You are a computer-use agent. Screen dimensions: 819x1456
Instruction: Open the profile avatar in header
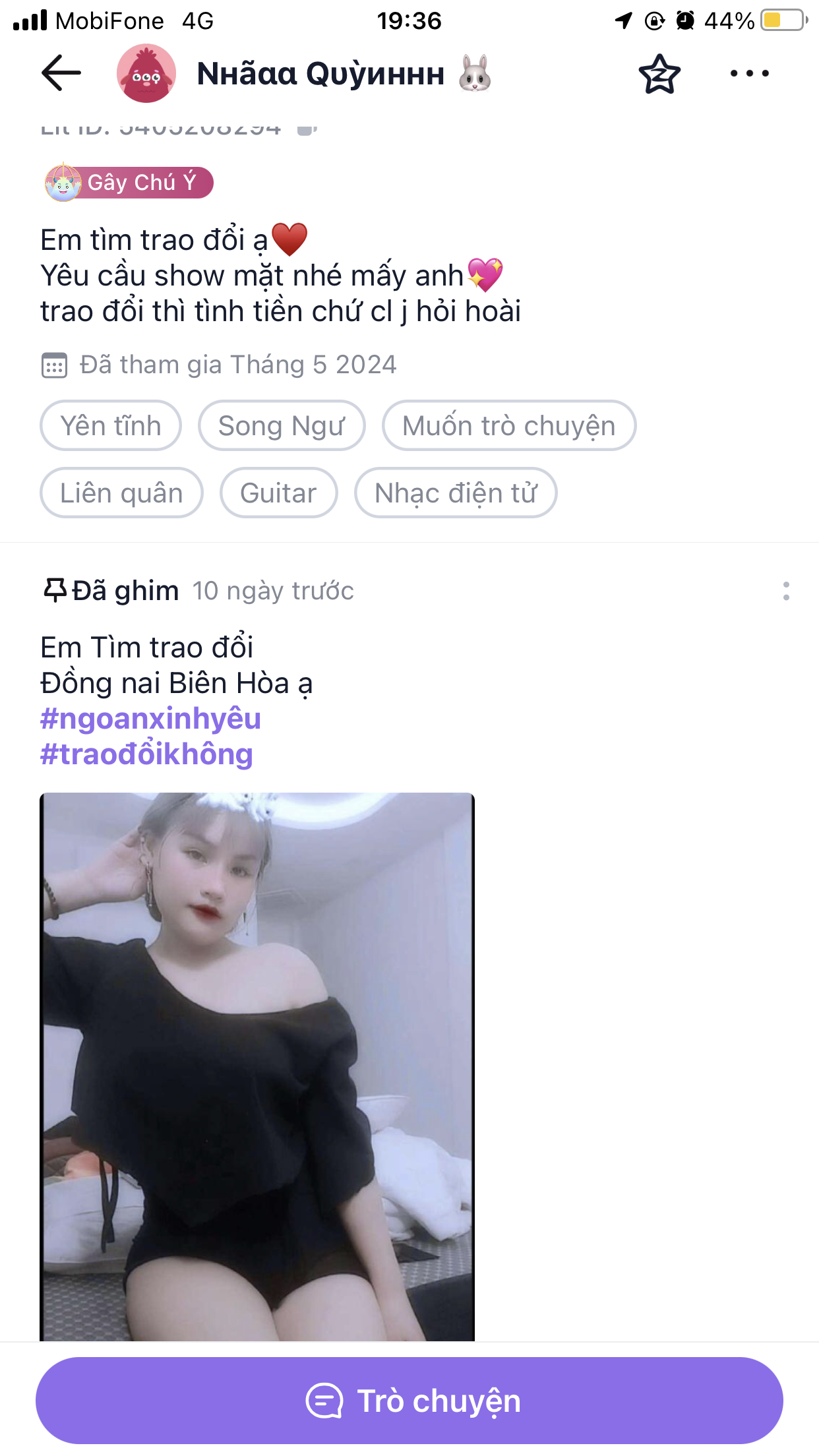coord(146,73)
